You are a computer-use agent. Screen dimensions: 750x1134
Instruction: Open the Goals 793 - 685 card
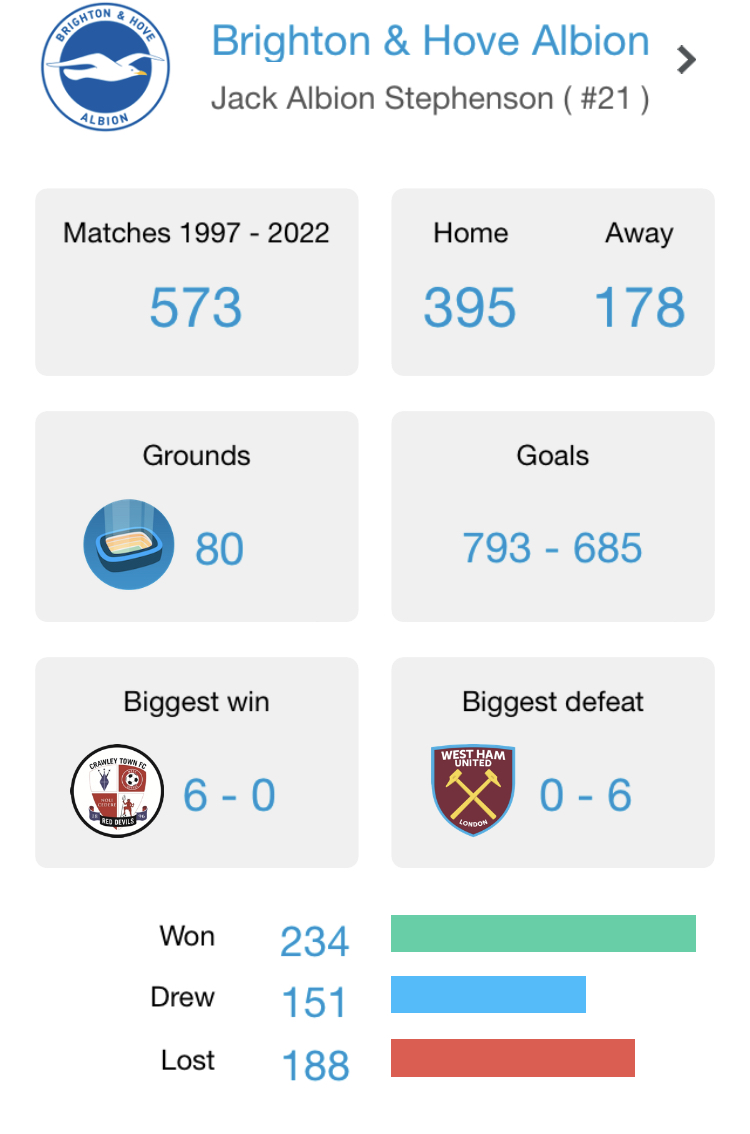pos(553,516)
